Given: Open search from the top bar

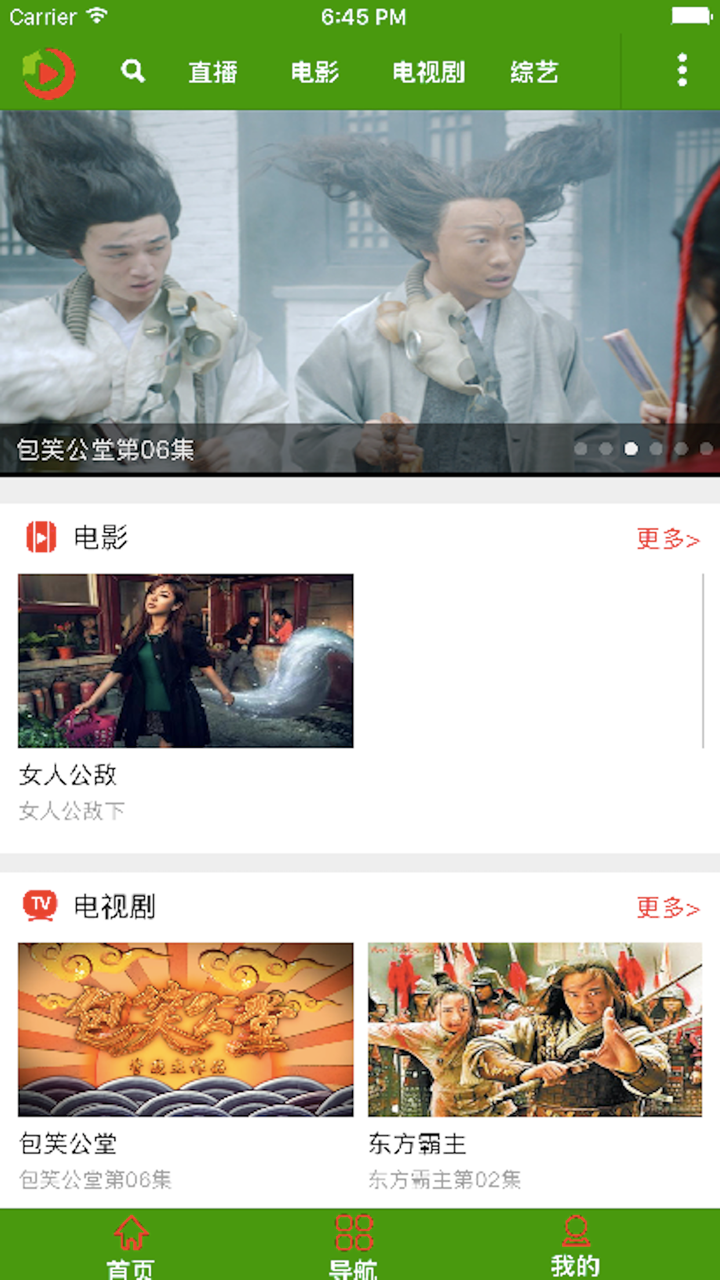Looking at the screenshot, I should (x=133, y=70).
